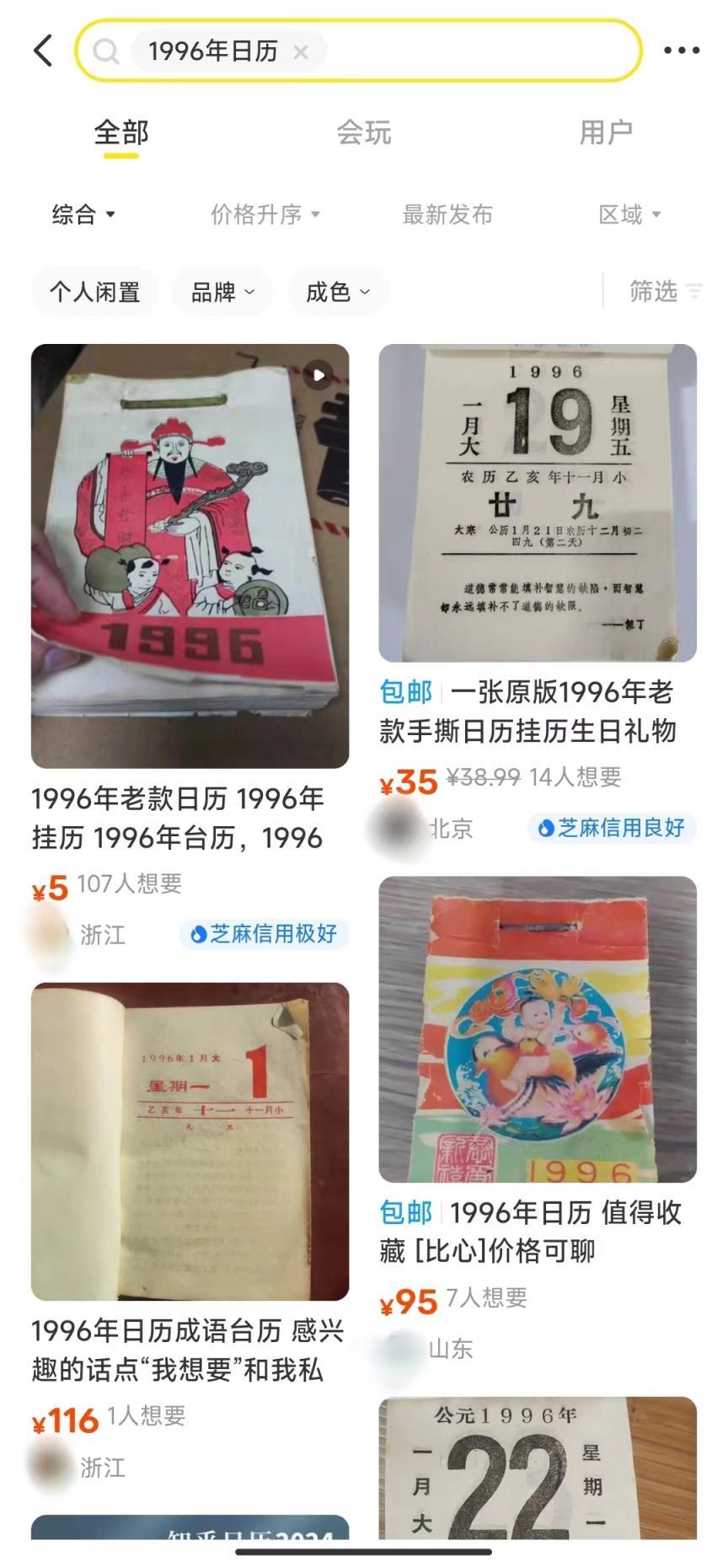Switch to the 会玩 tab

pos(363,133)
